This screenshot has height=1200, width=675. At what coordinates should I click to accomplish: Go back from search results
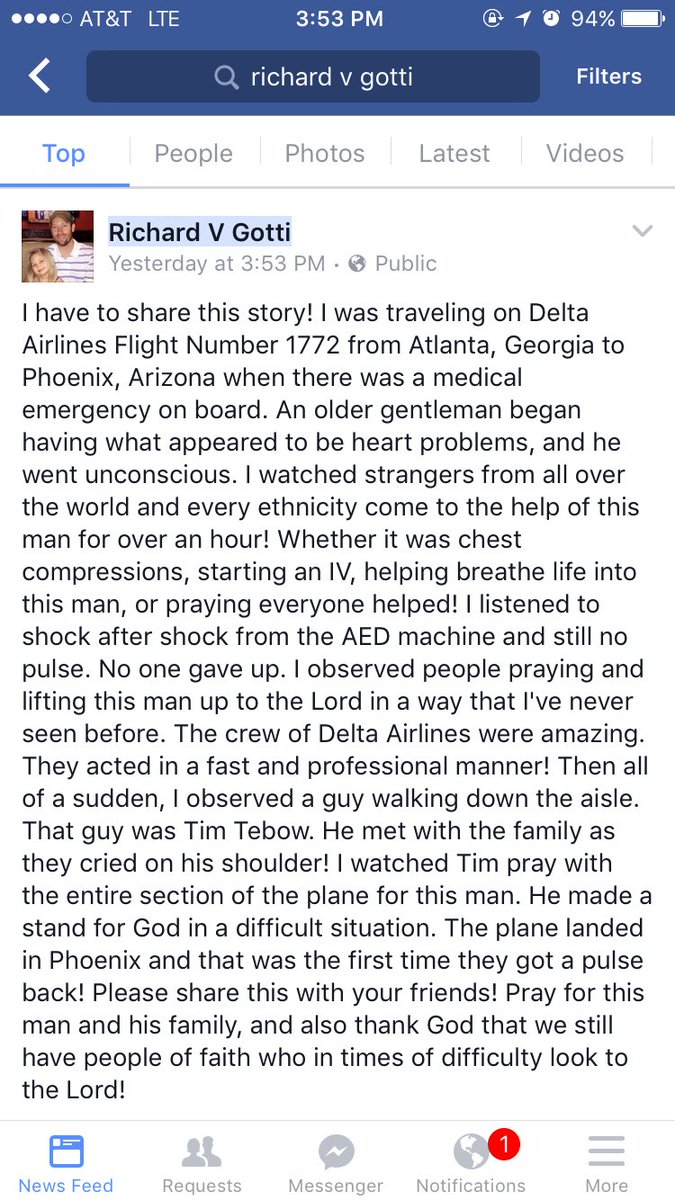point(39,76)
